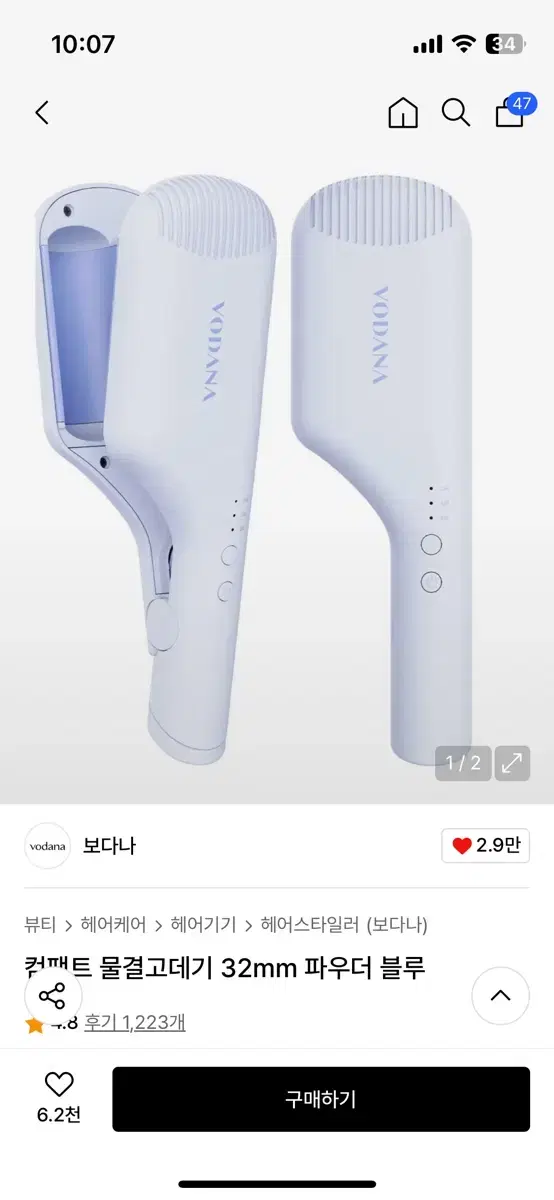Share this product with the share icon

pyautogui.click(x=52, y=996)
